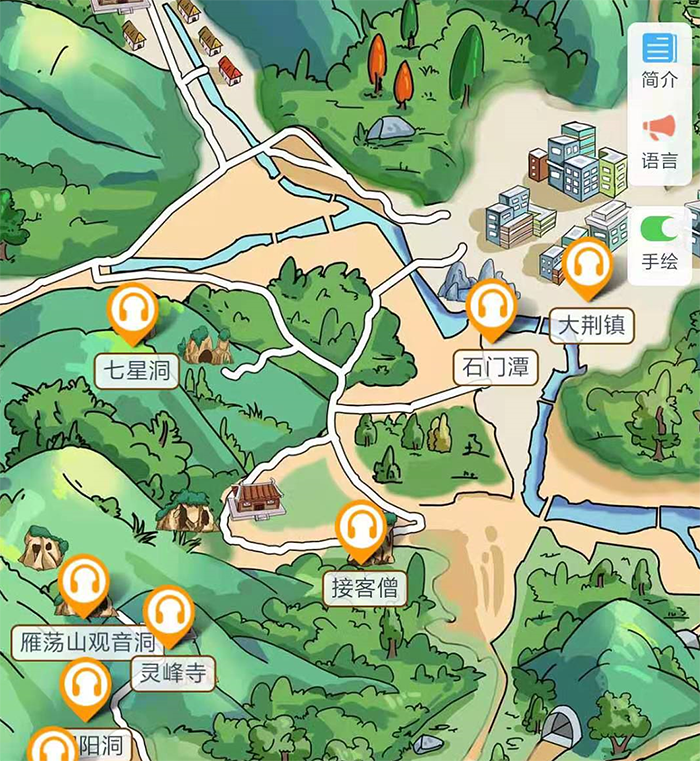700x761 pixels.
Task: Open the 七星洞 name label
Action: [138, 372]
